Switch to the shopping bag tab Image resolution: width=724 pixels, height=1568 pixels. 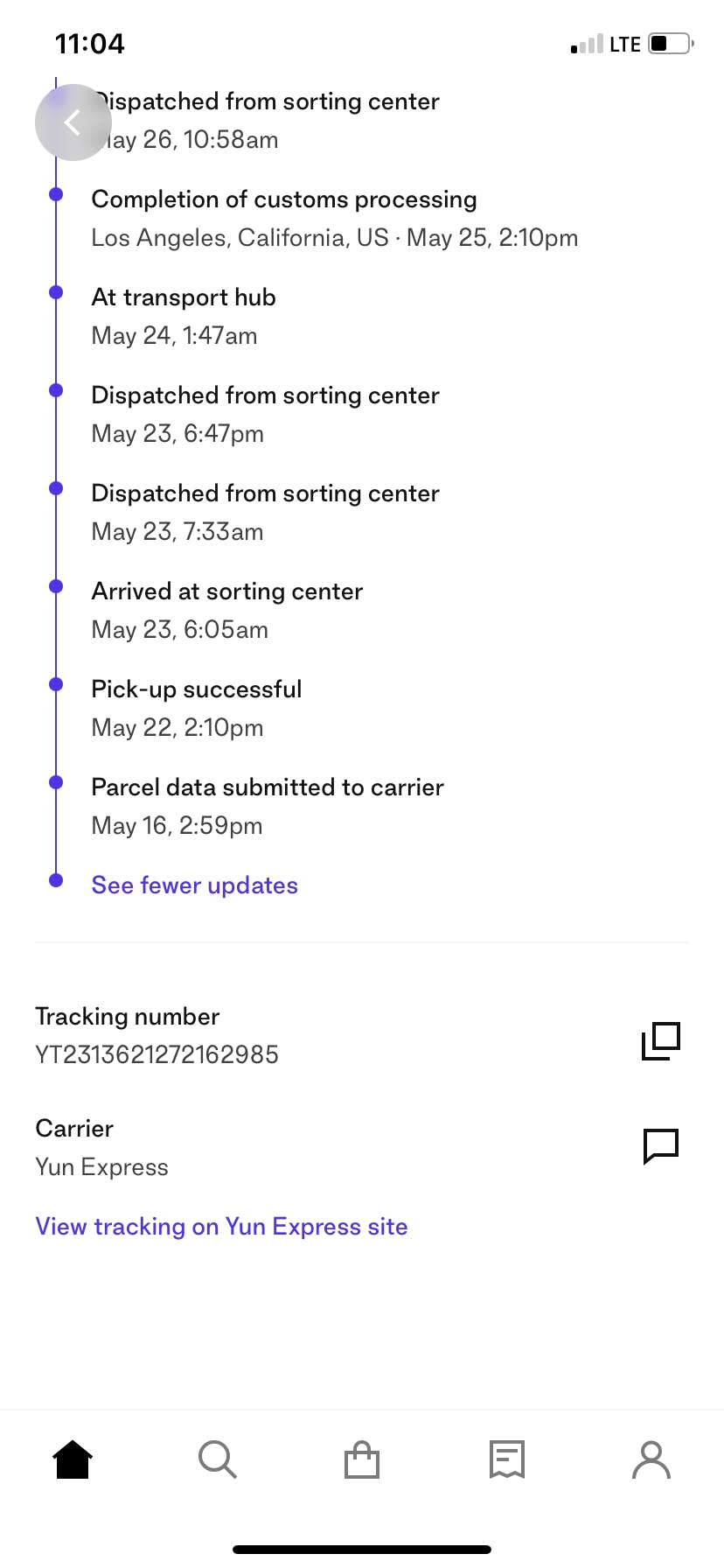point(362,1459)
